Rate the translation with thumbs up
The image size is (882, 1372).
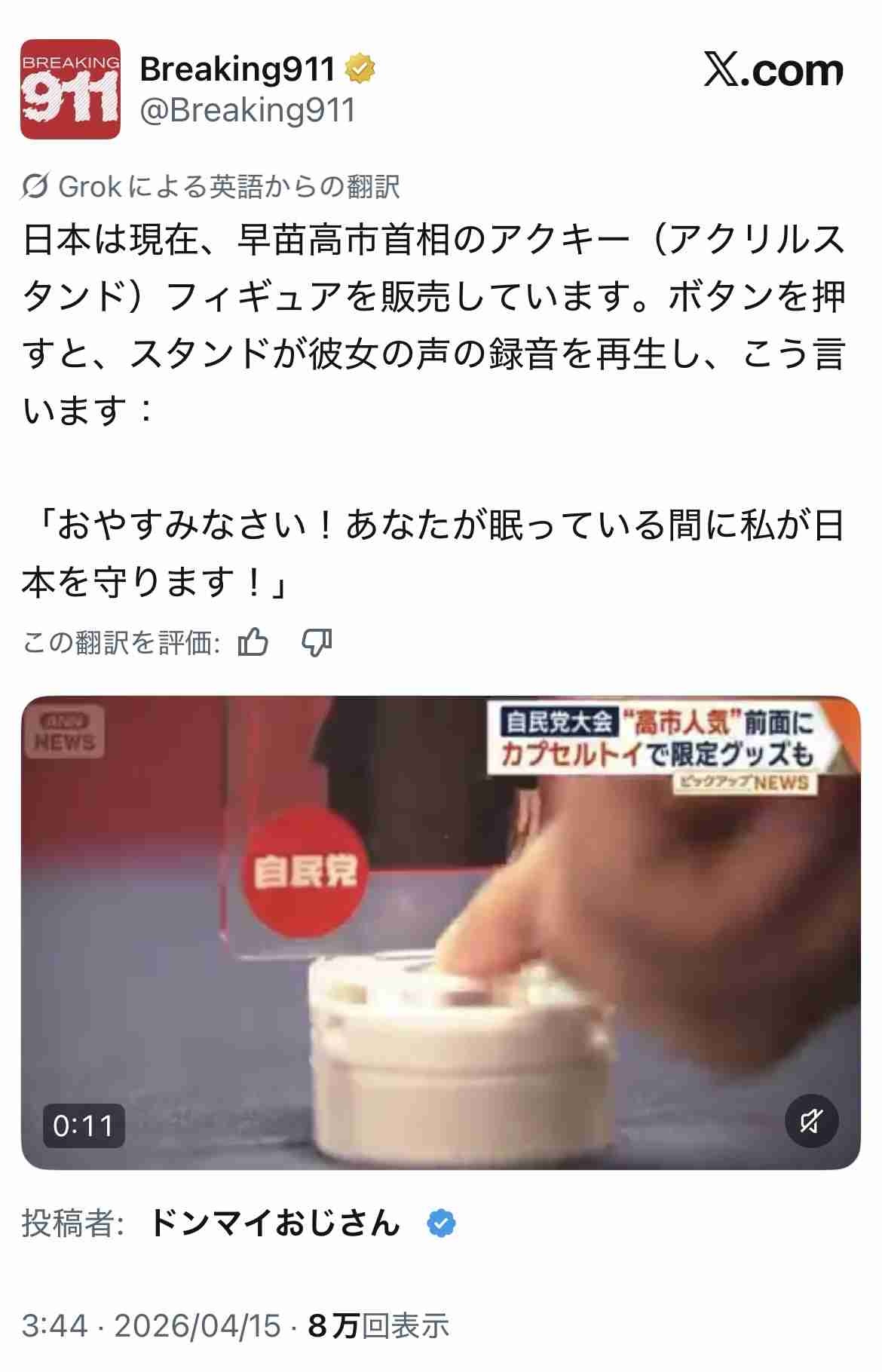point(253,642)
